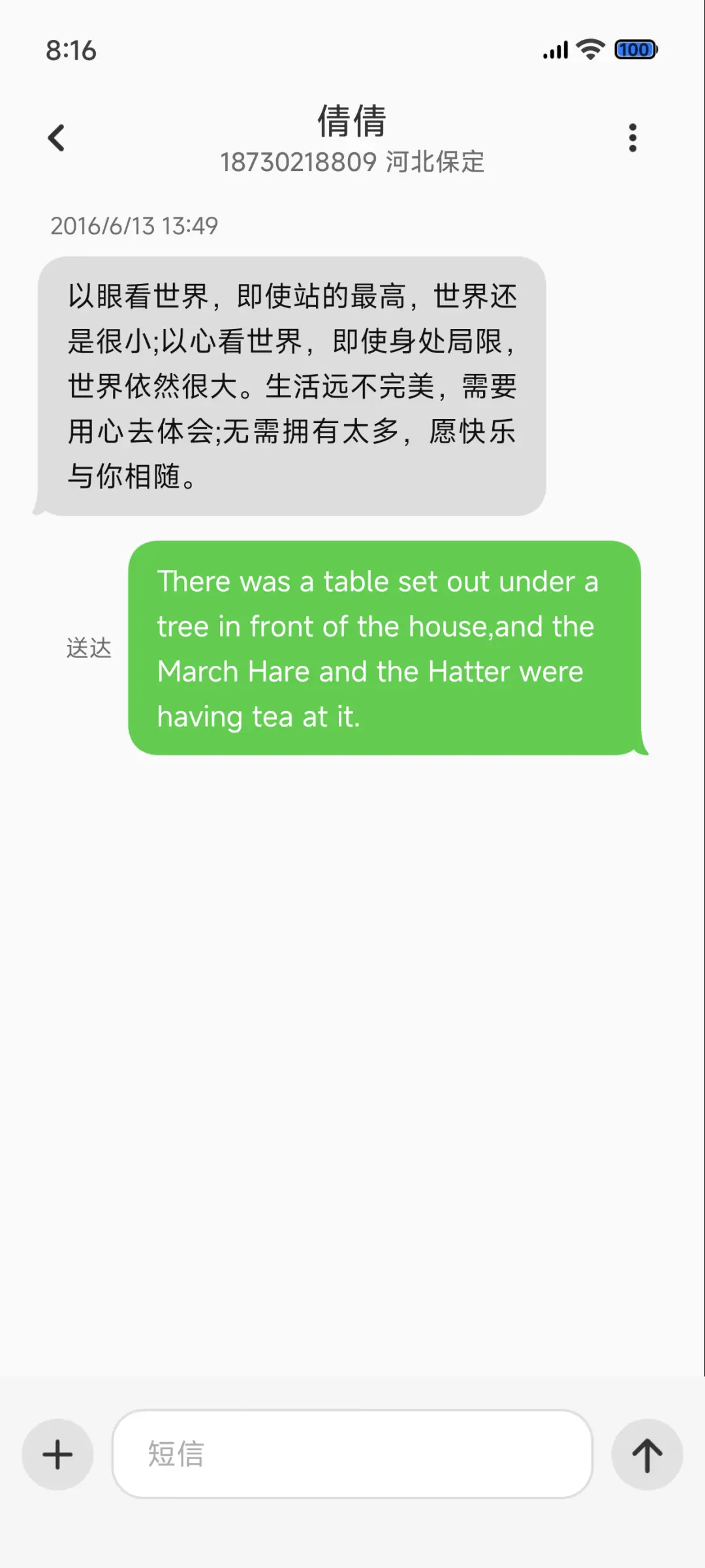Open the overflow menu via three-dot icon
Screen dimensions: 705x1568
[x=631, y=137]
